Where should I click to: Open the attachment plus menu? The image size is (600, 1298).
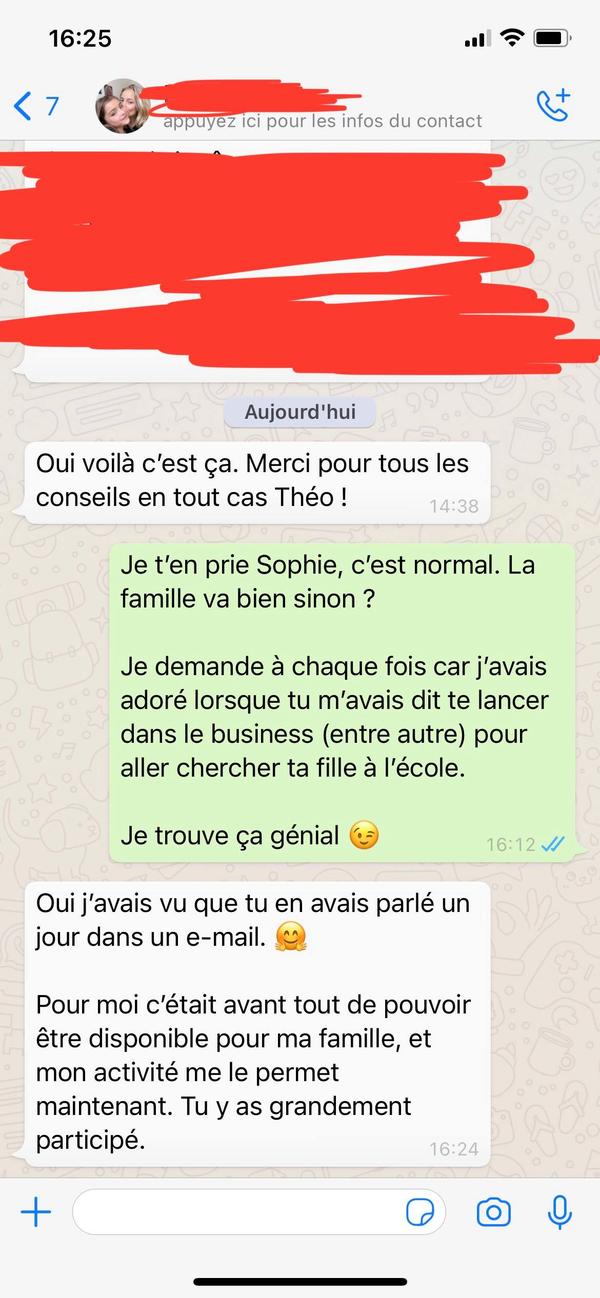pyautogui.click(x=36, y=1213)
